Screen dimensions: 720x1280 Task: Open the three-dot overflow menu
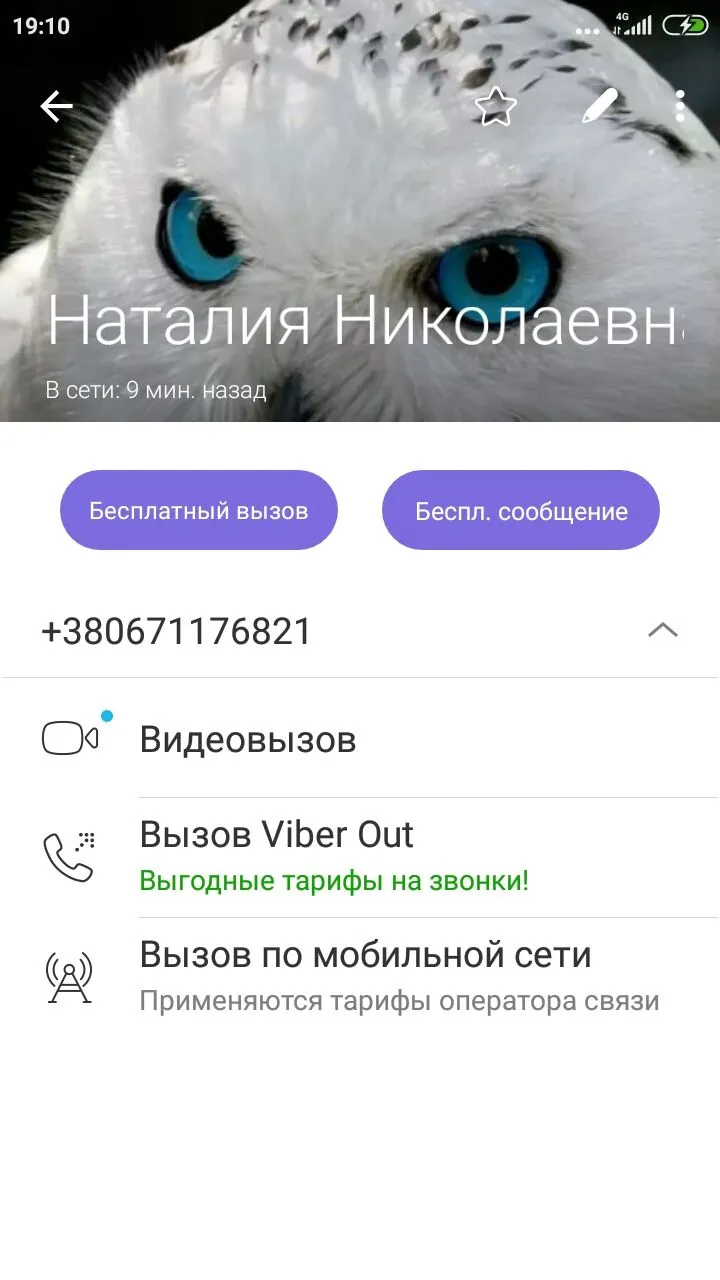(x=680, y=106)
